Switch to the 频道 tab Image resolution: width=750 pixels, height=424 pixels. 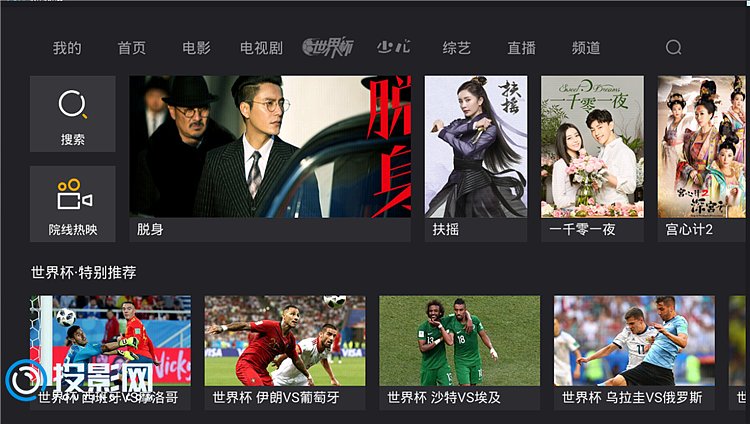click(586, 48)
